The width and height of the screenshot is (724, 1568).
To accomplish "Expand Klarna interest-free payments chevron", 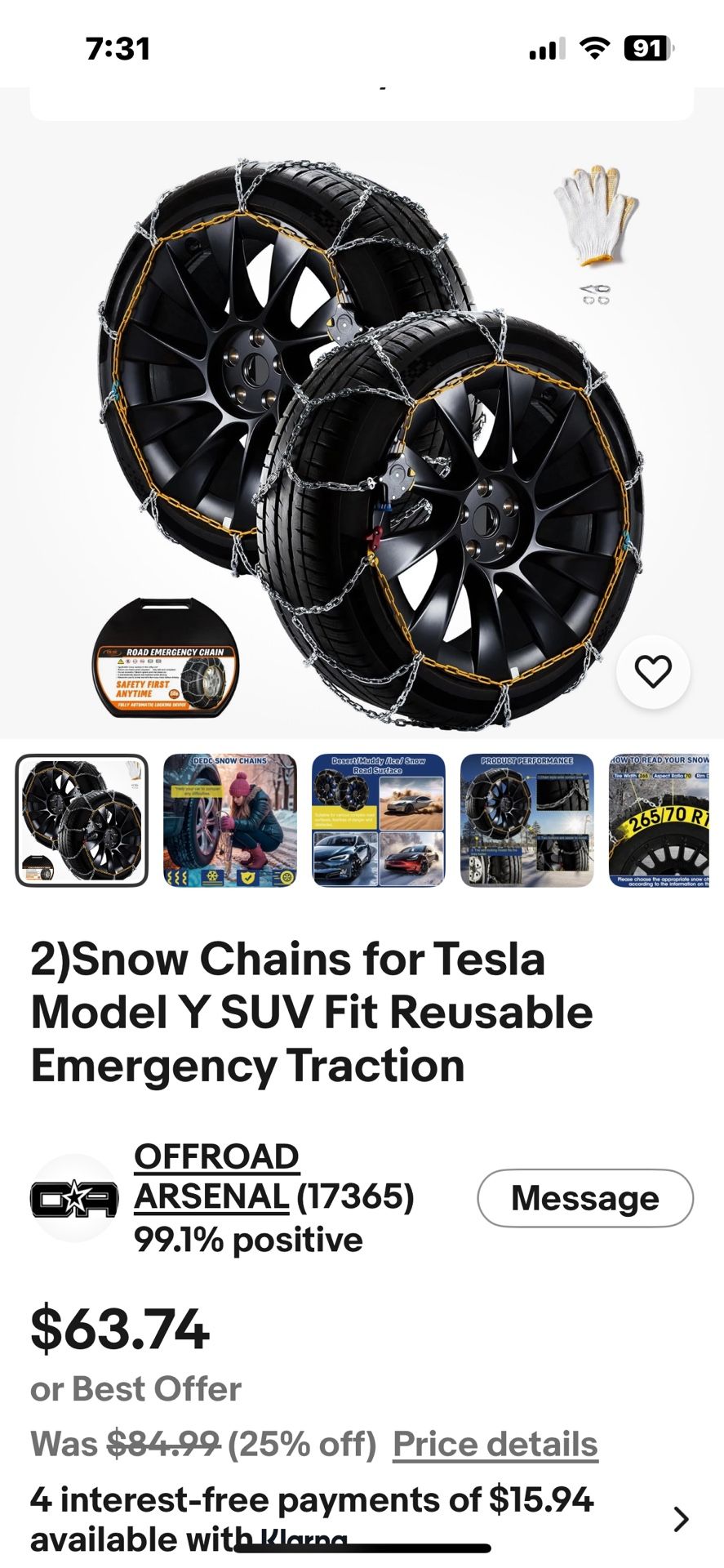I will click(x=681, y=1519).
